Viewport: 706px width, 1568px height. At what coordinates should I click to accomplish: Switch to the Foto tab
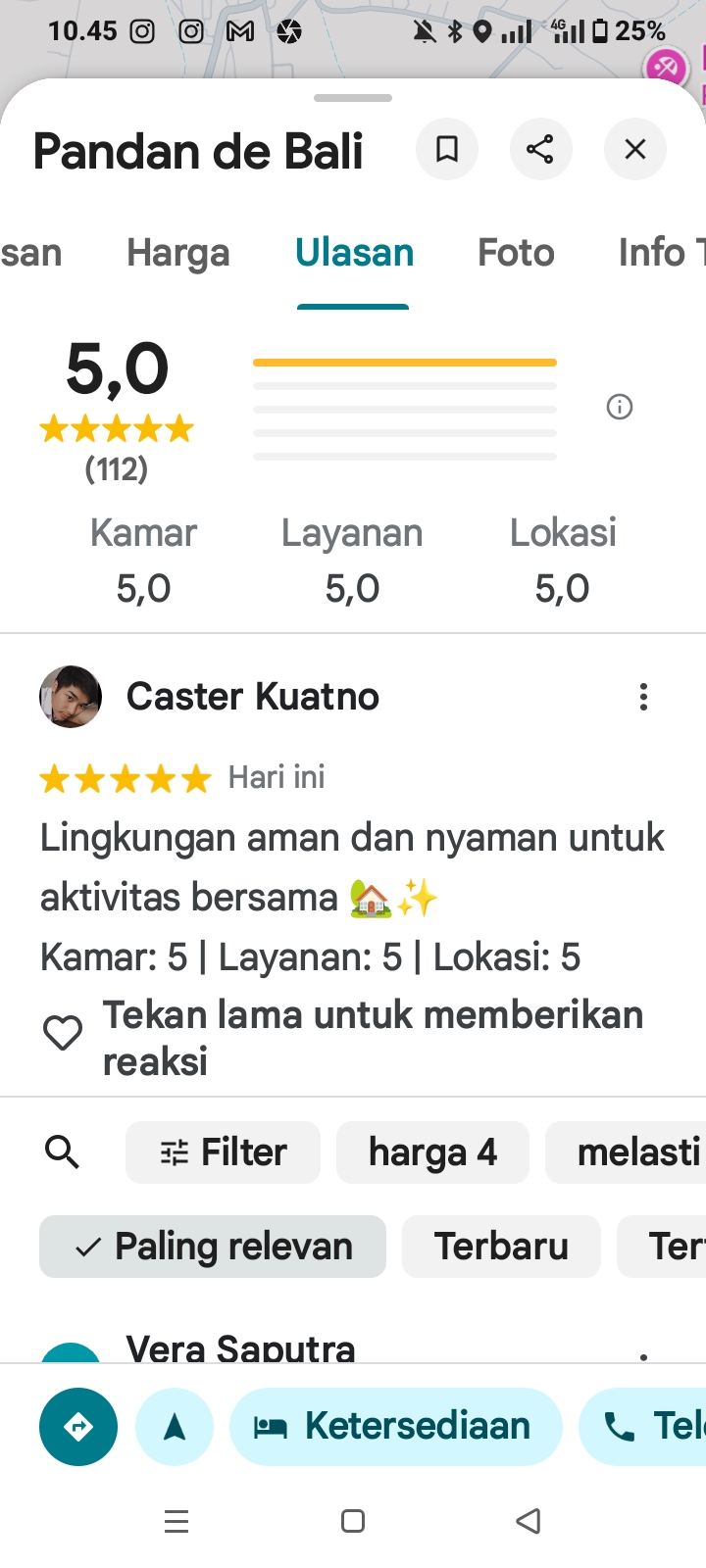pos(516,253)
